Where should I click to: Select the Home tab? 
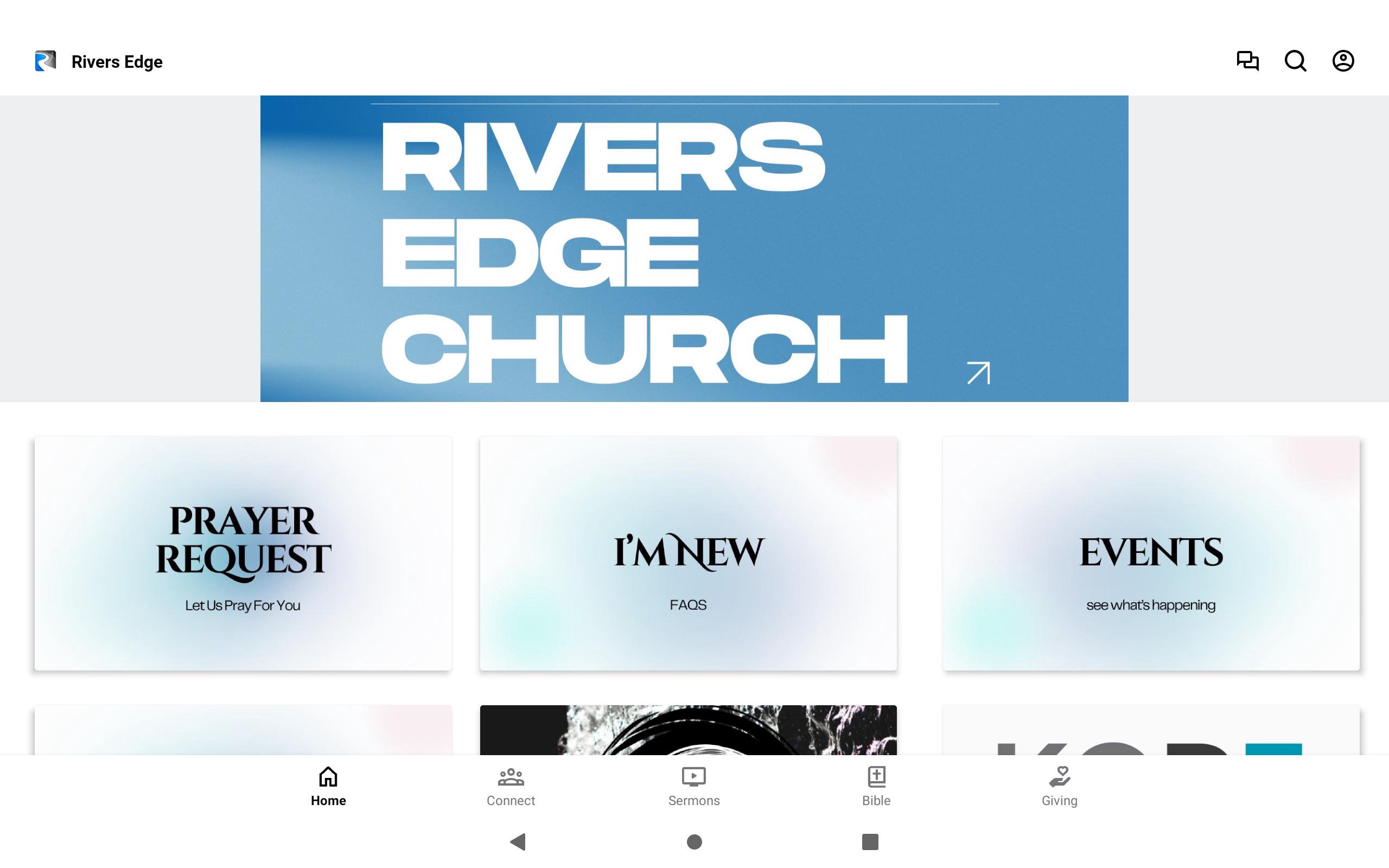328,787
